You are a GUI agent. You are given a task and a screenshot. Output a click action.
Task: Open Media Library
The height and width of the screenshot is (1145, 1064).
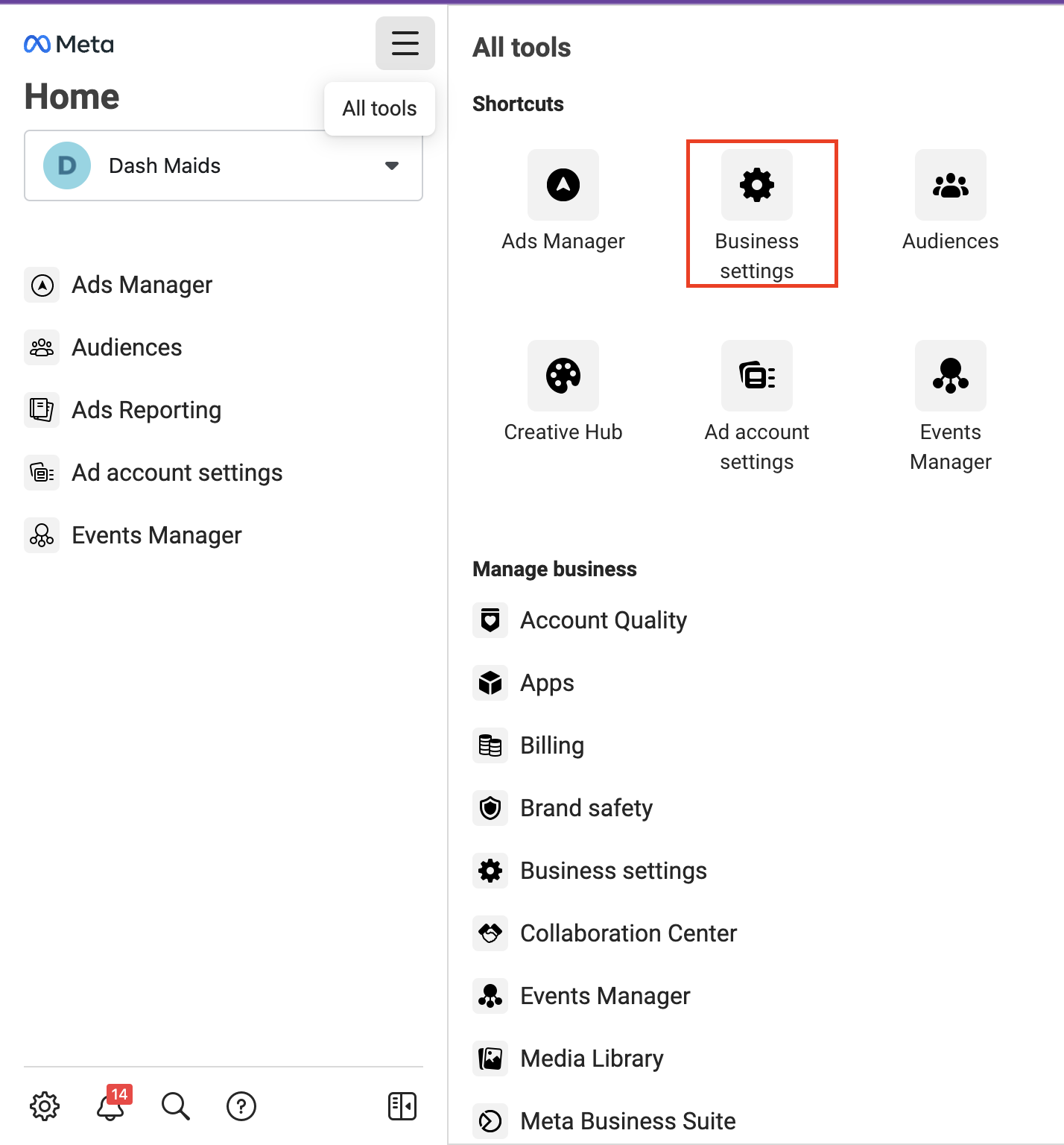coord(591,1059)
